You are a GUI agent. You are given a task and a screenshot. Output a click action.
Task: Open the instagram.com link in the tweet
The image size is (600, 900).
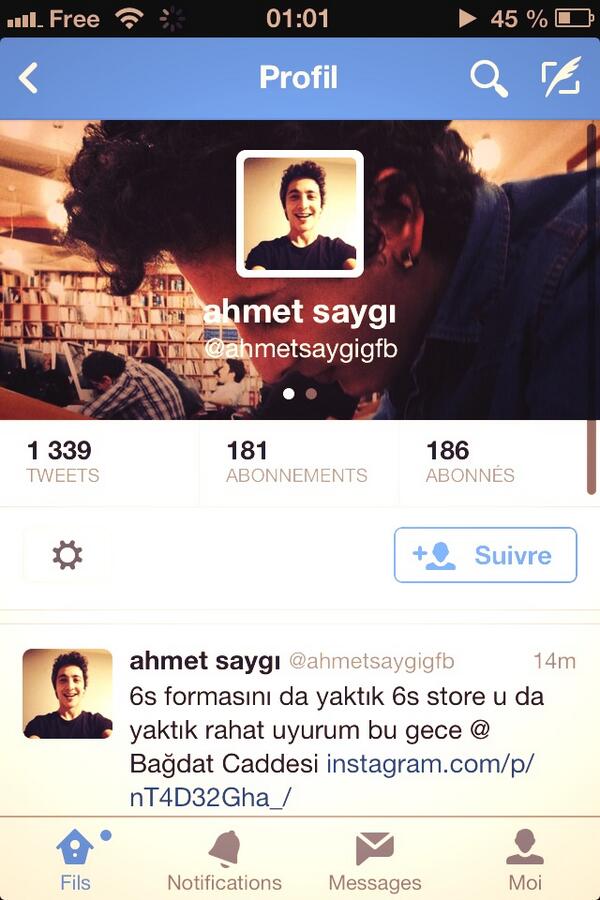[430, 764]
